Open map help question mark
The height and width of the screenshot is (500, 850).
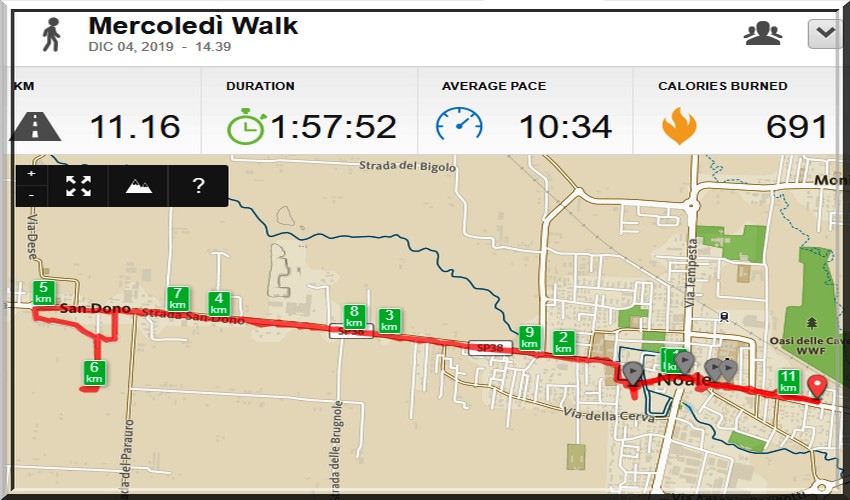point(198,185)
